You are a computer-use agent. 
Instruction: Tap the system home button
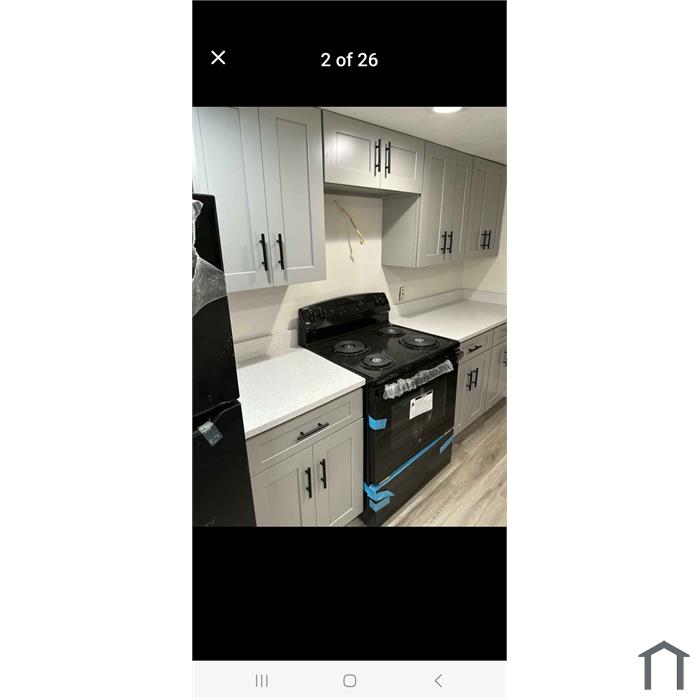coord(349,681)
